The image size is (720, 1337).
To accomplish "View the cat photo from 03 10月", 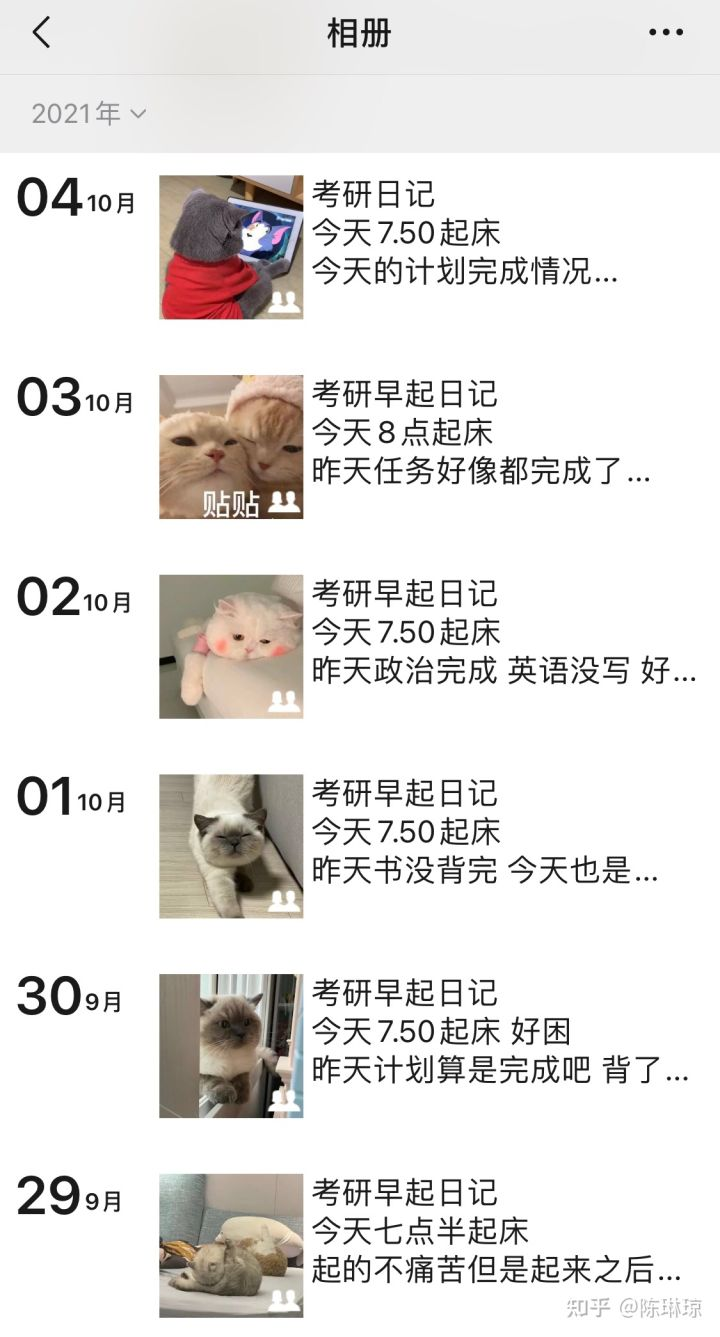I will pyautogui.click(x=231, y=447).
